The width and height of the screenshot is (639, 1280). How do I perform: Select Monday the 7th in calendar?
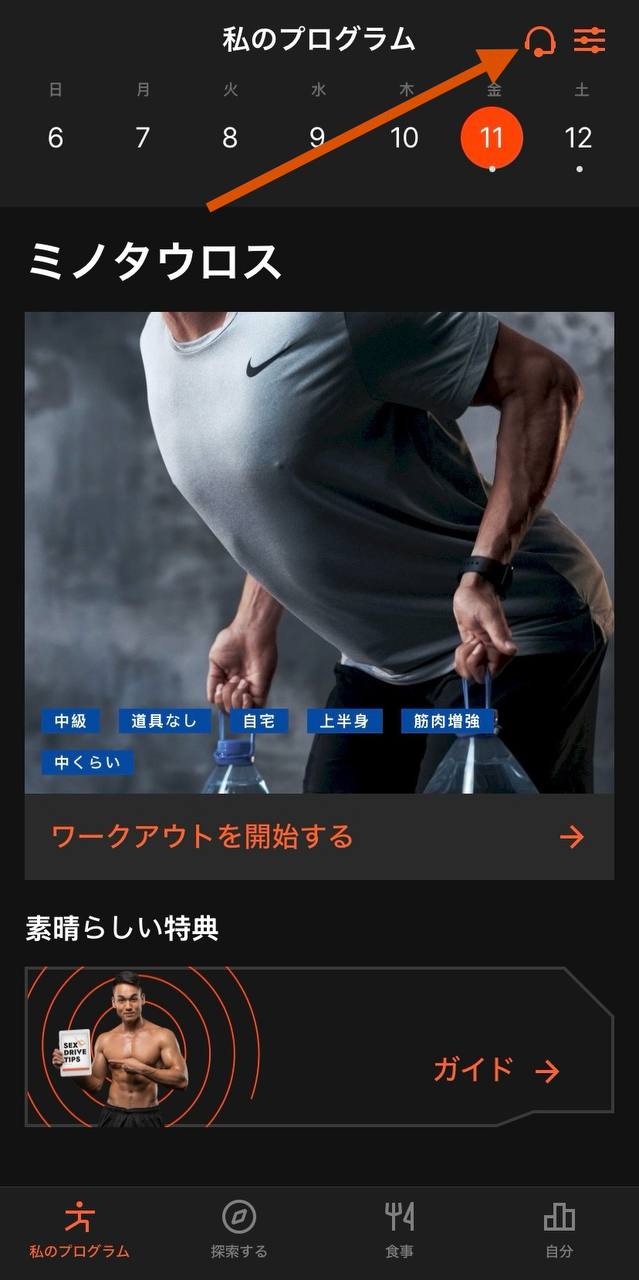(143, 137)
